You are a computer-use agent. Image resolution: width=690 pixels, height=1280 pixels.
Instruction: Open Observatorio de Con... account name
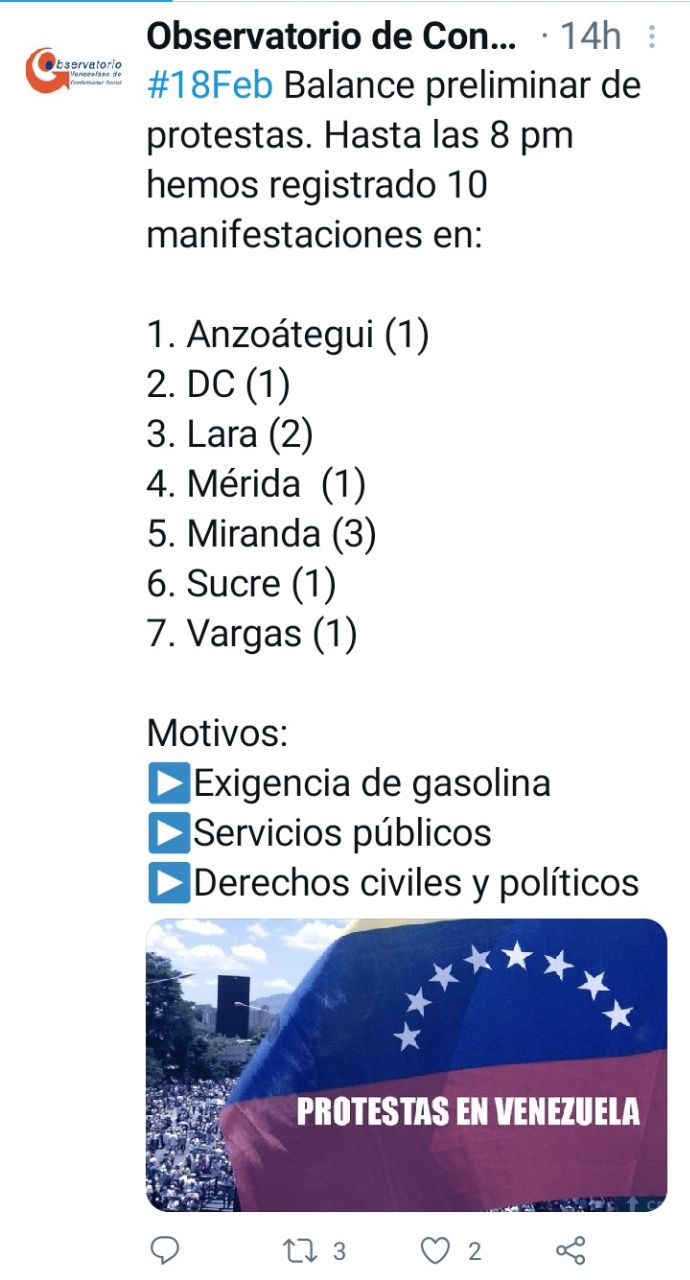331,38
